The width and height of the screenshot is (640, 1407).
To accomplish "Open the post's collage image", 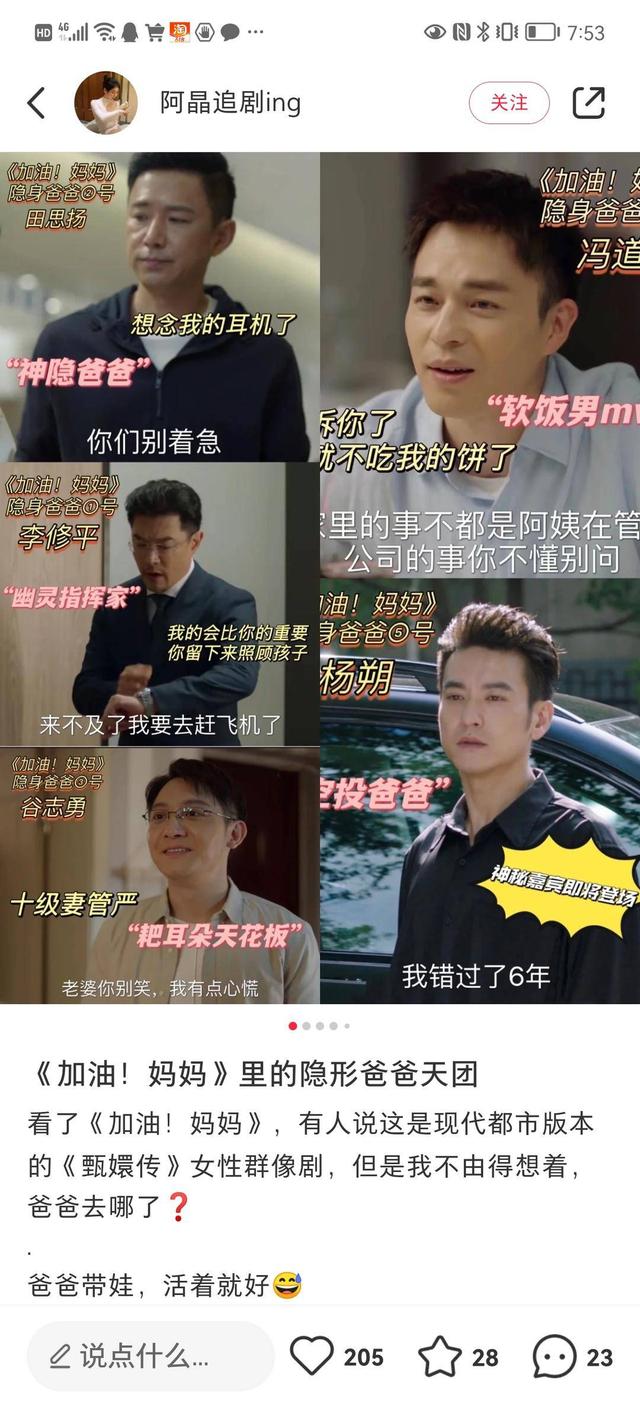I will coord(320,578).
